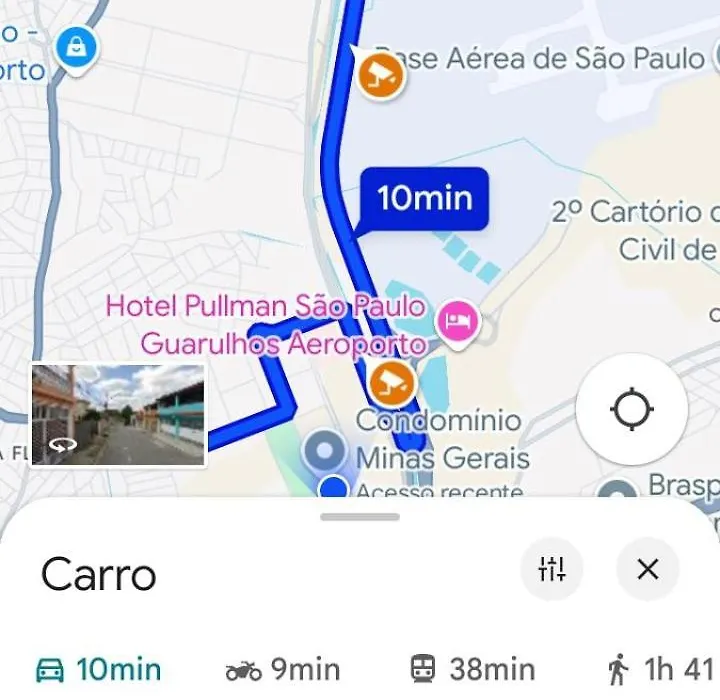720x700 pixels.
Task: Switch to public transit 38min
Action: point(472,669)
